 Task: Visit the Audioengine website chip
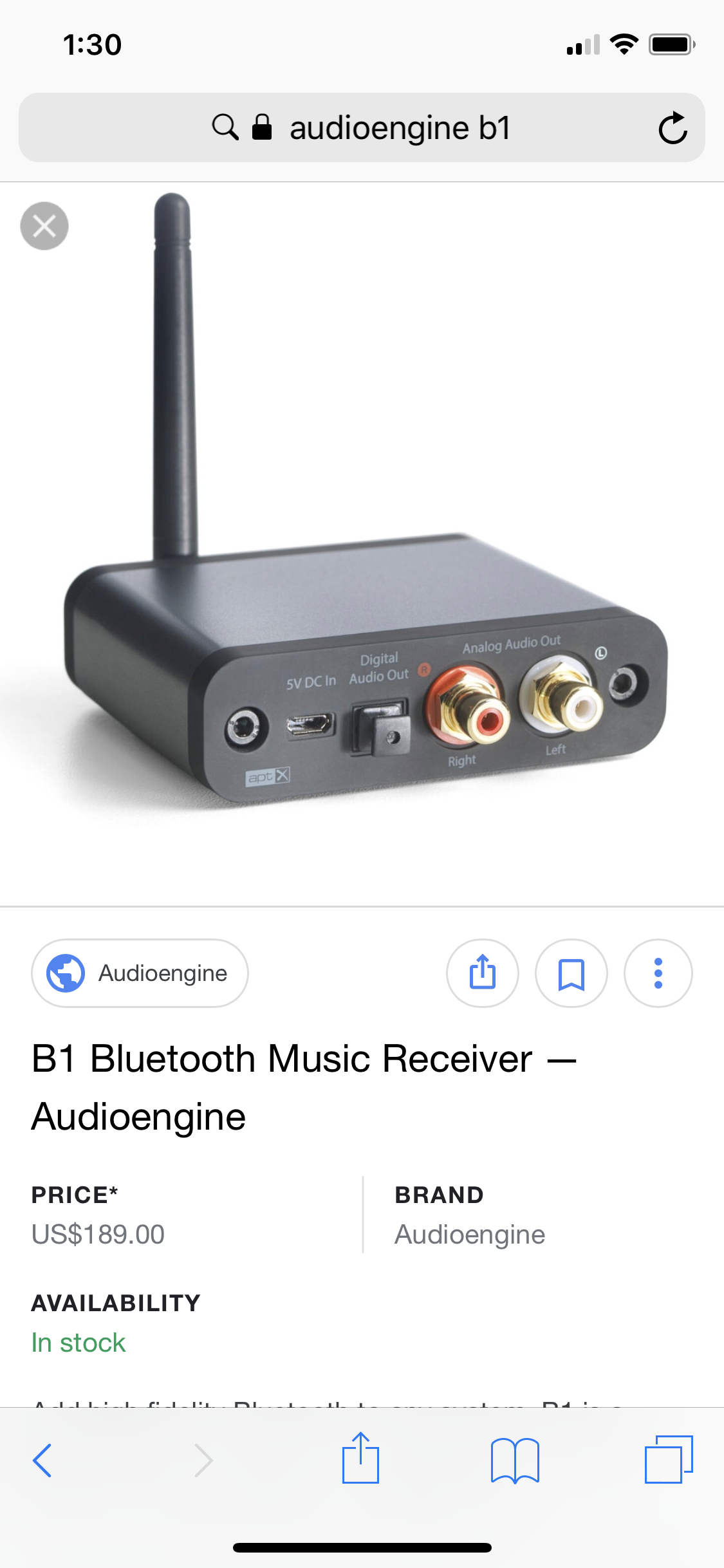click(x=140, y=973)
